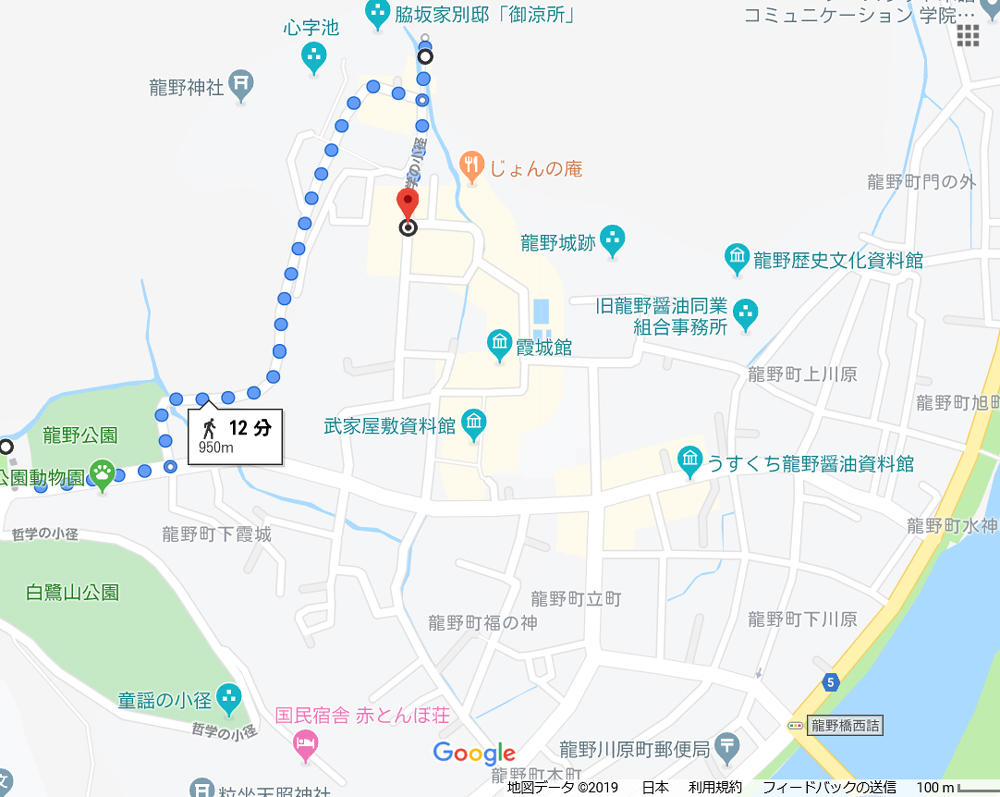Open the 利用規約 terms link

[715, 787]
